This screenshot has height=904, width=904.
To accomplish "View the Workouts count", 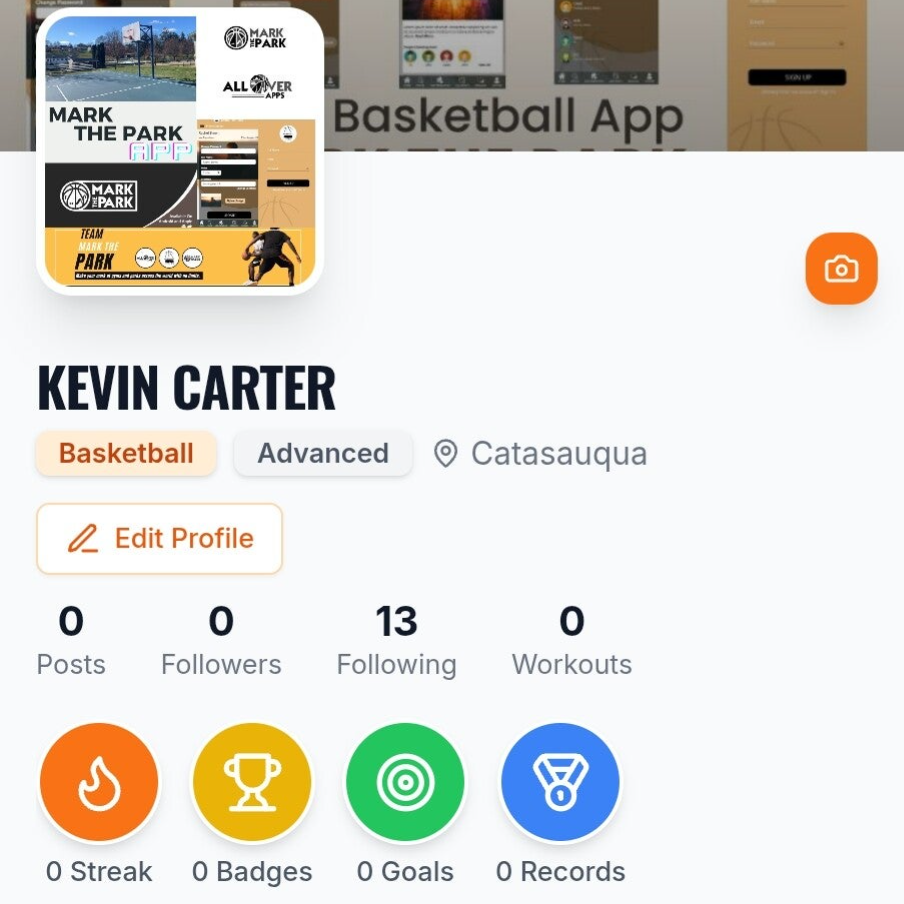I will pos(572,641).
